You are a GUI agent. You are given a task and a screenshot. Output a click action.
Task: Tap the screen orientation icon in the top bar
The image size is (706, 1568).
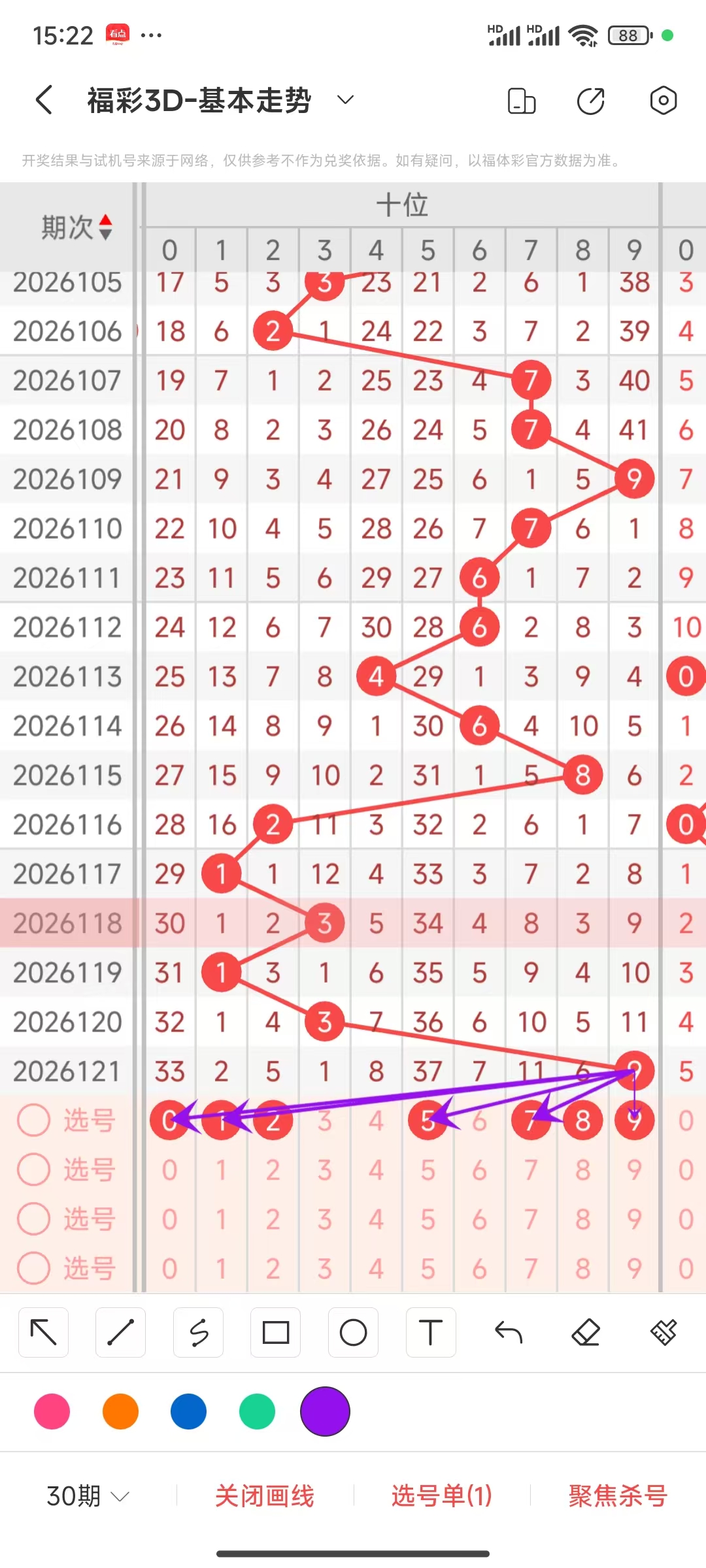pos(522,101)
